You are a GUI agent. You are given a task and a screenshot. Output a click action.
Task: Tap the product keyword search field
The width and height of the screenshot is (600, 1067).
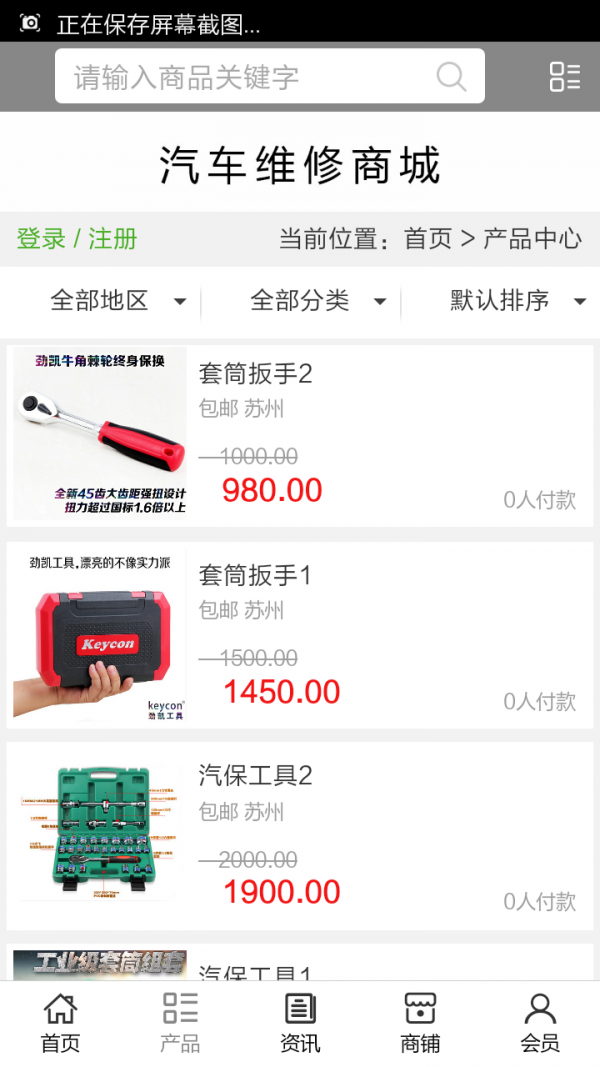240,77
